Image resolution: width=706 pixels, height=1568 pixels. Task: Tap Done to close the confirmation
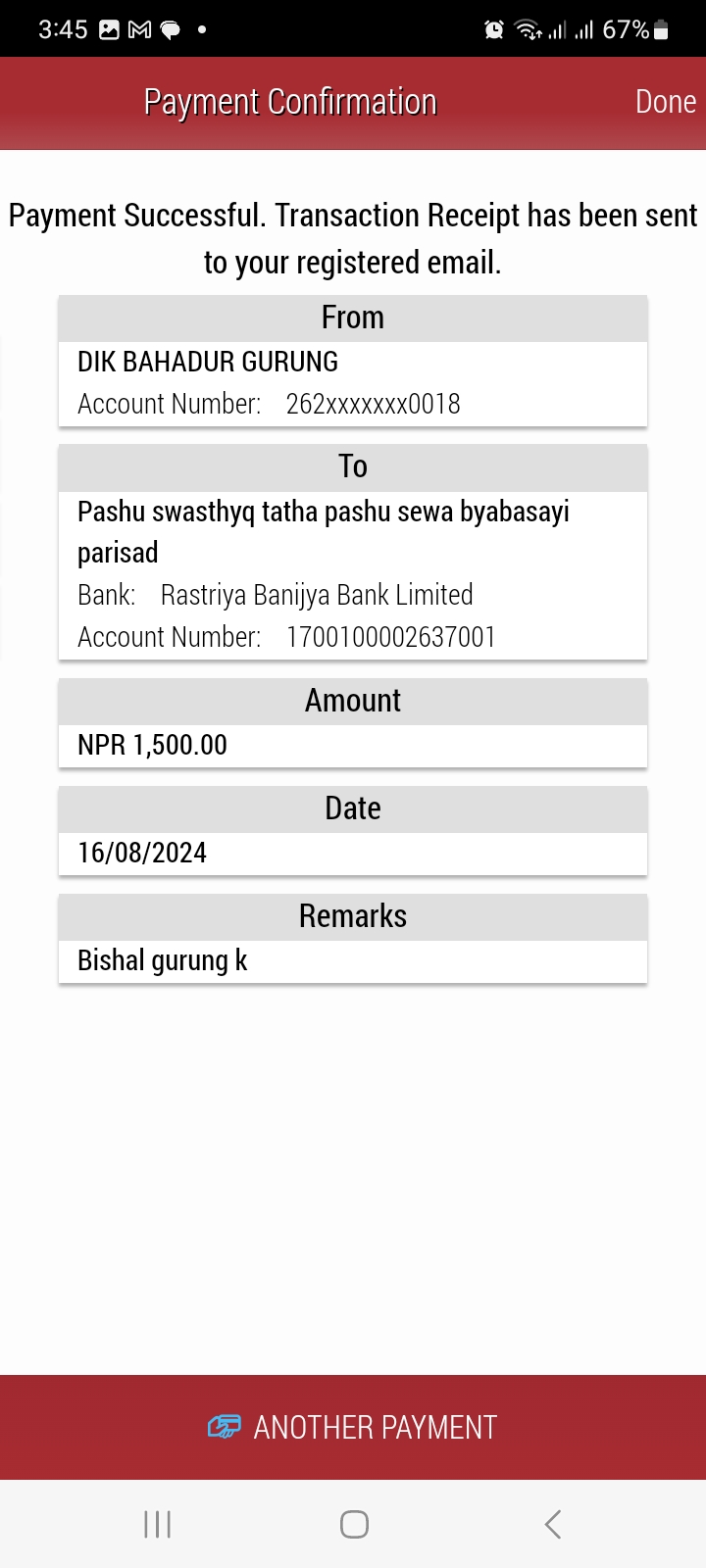tap(666, 102)
